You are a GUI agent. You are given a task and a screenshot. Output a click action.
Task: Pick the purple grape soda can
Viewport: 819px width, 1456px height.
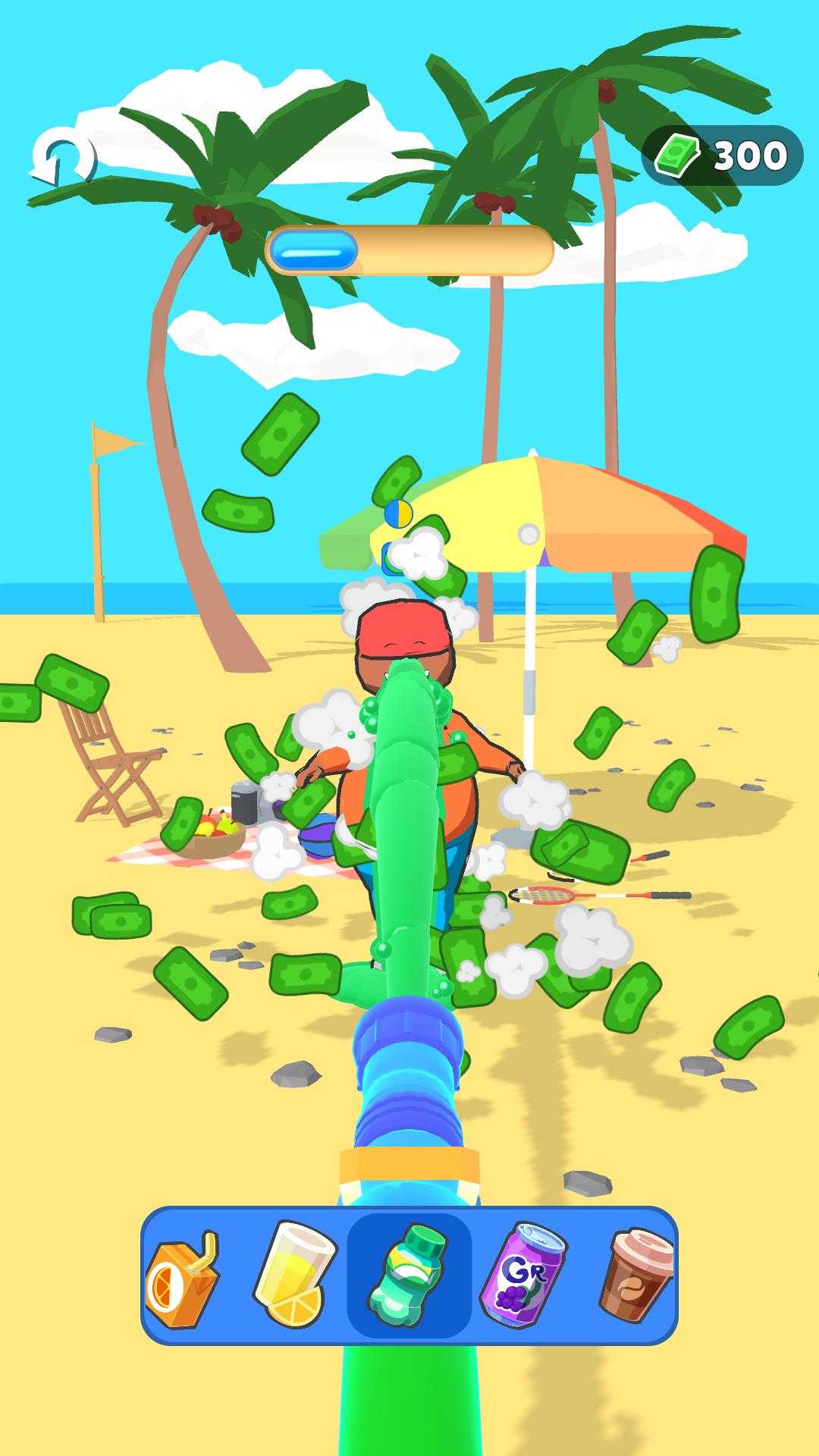coord(522,1276)
